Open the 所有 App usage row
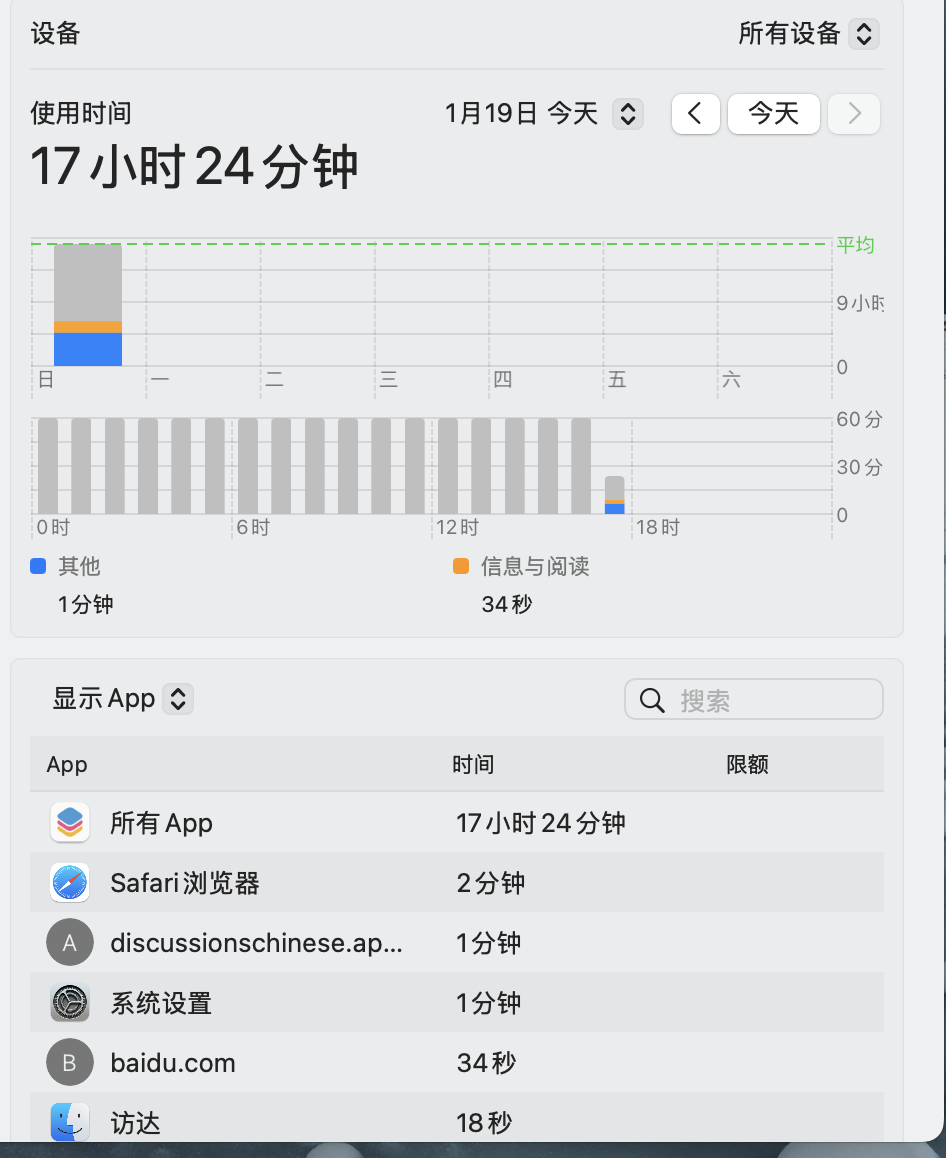The height and width of the screenshot is (1158, 946). (456, 823)
